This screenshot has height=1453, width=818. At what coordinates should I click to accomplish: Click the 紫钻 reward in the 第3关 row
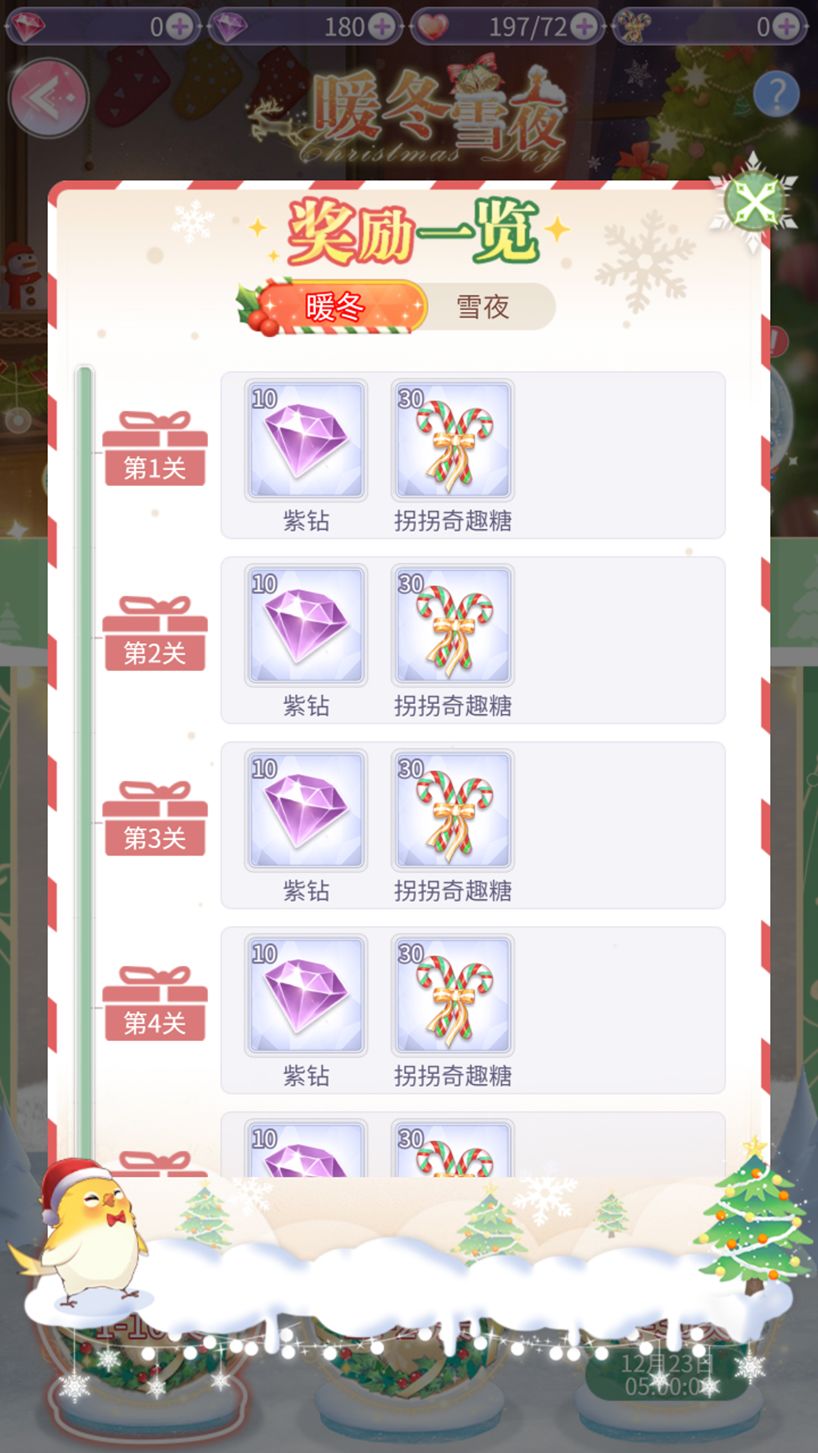[x=305, y=810]
